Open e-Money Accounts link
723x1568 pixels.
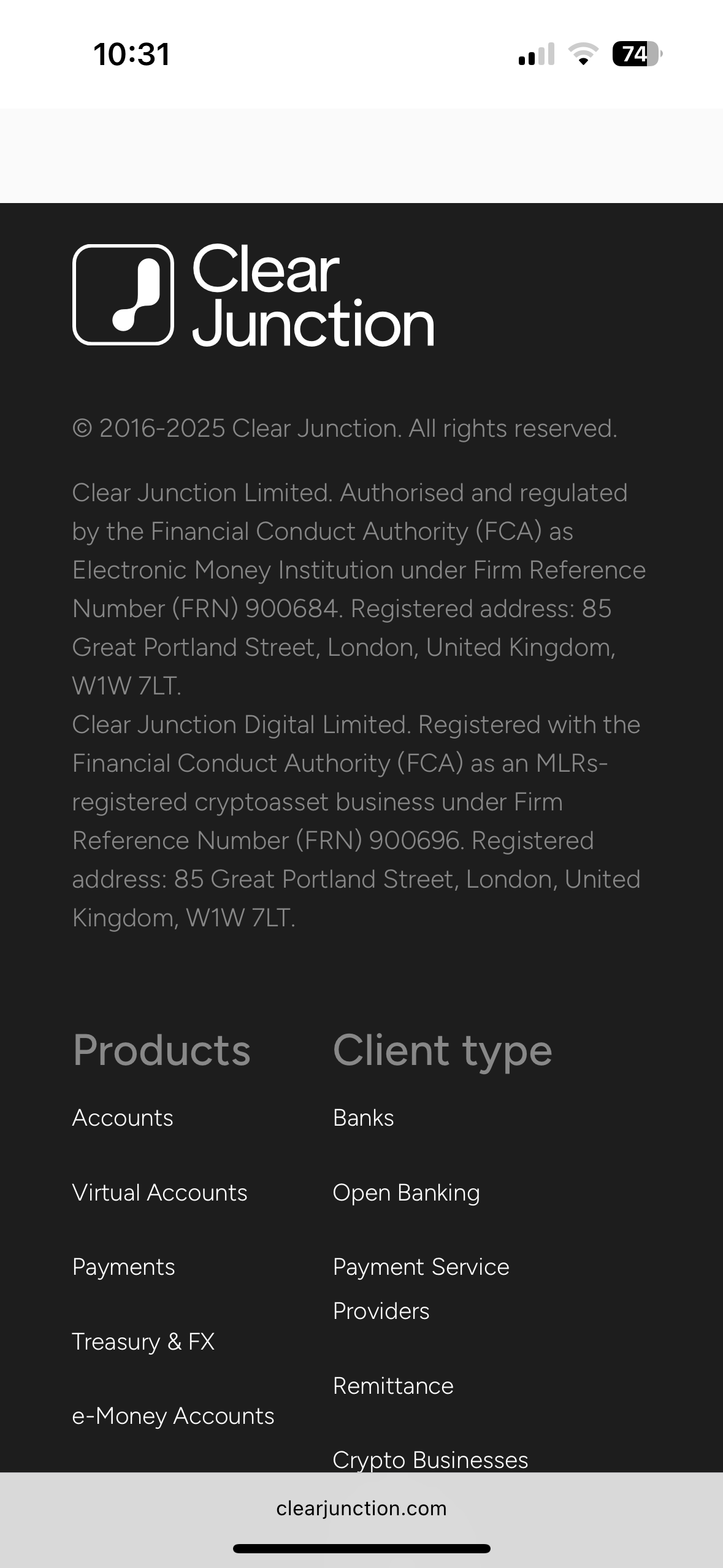(x=173, y=1416)
